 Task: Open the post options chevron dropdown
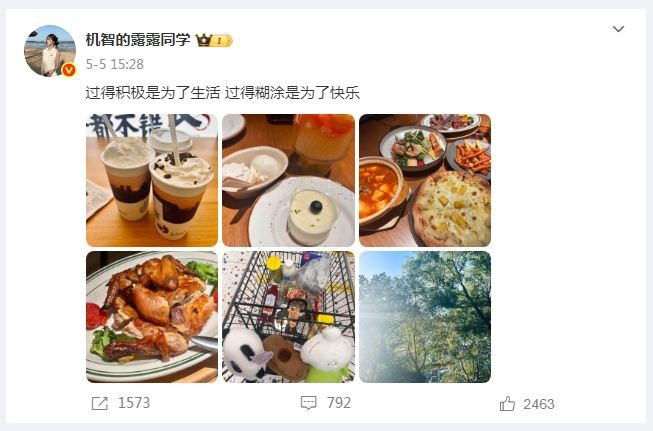tap(618, 30)
